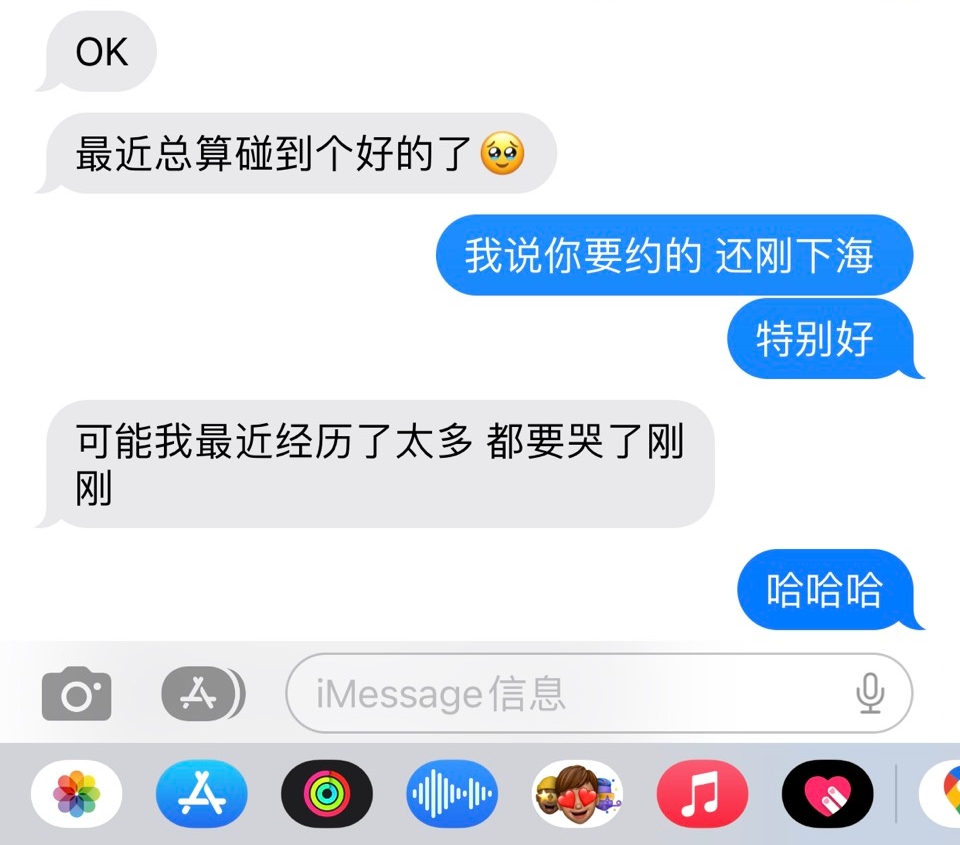The image size is (960, 845).
Task: Open the Music iMessage app
Action: pyautogui.click(x=702, y=794)
